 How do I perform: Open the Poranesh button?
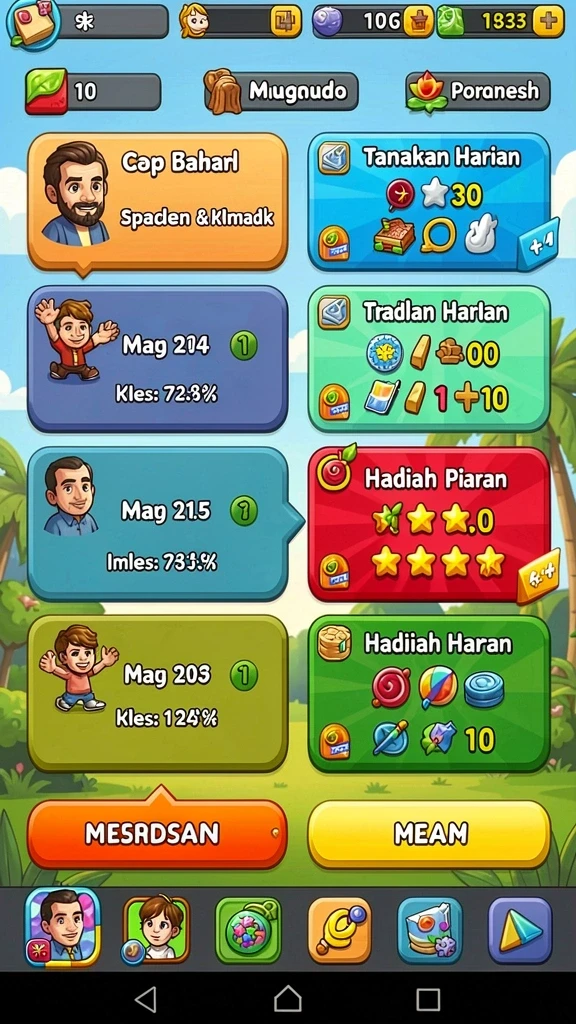click(x=479, y=91)
